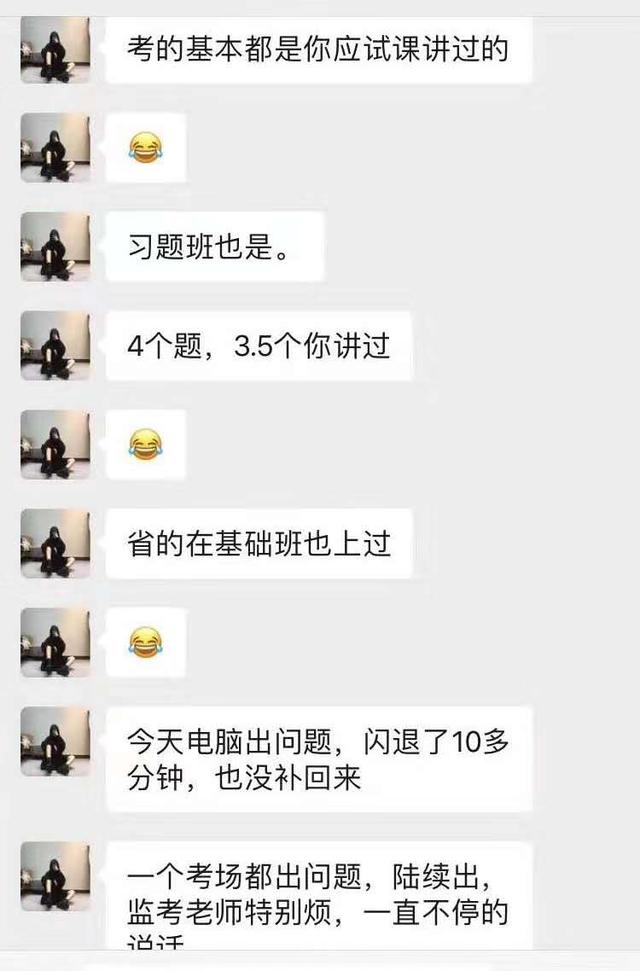Open sender's avatar beside "习题班也是。"

click(55, 246)
